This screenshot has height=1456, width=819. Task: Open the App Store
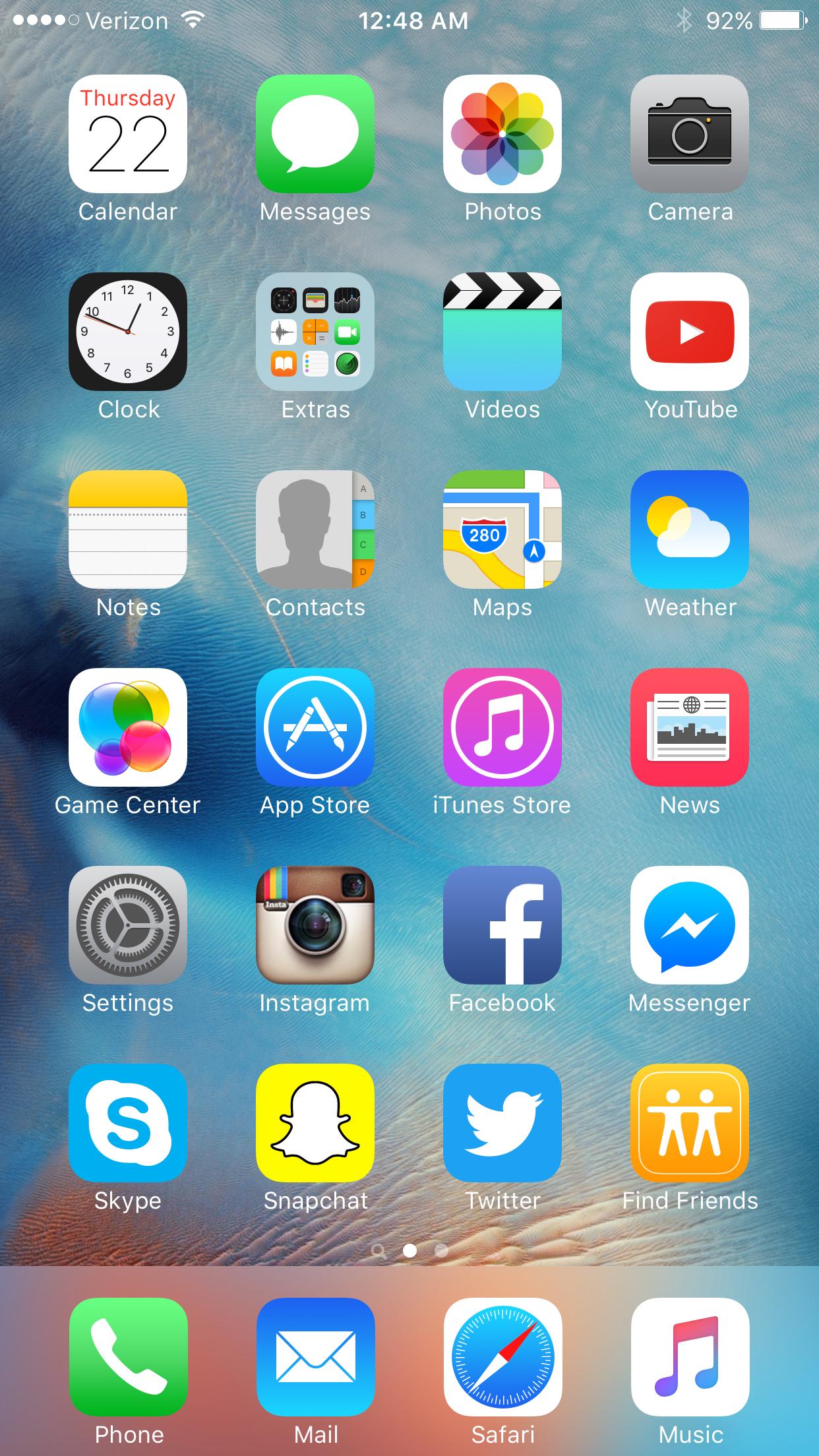coord(315,727)
